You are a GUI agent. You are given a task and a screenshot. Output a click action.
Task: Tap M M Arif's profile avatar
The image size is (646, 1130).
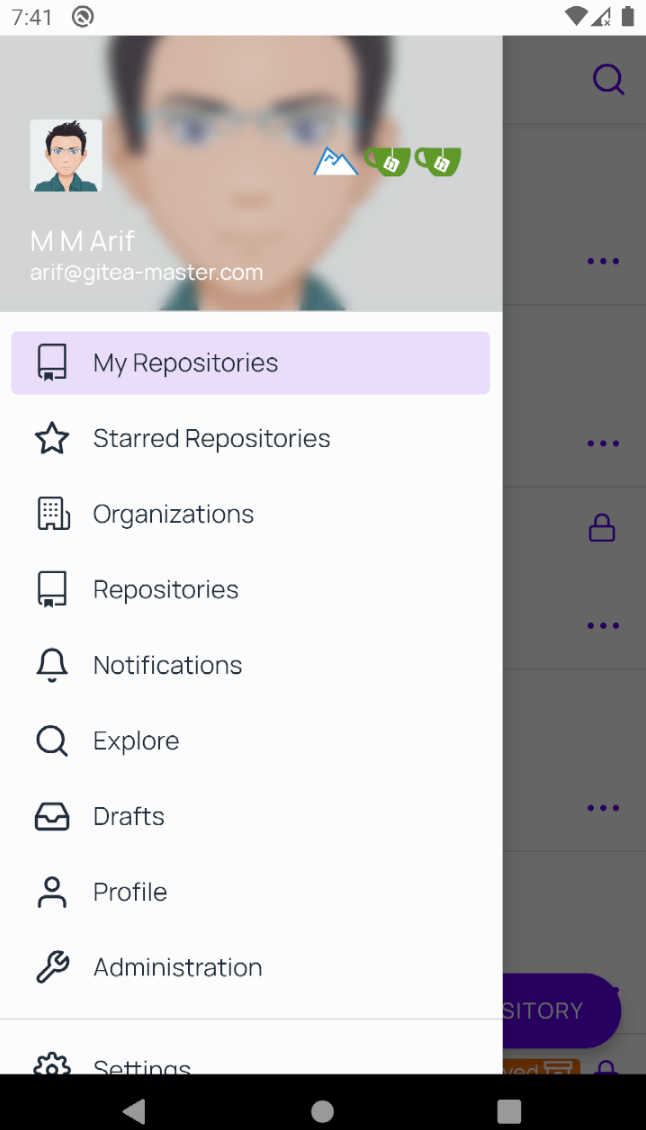(x=66, y=156)
